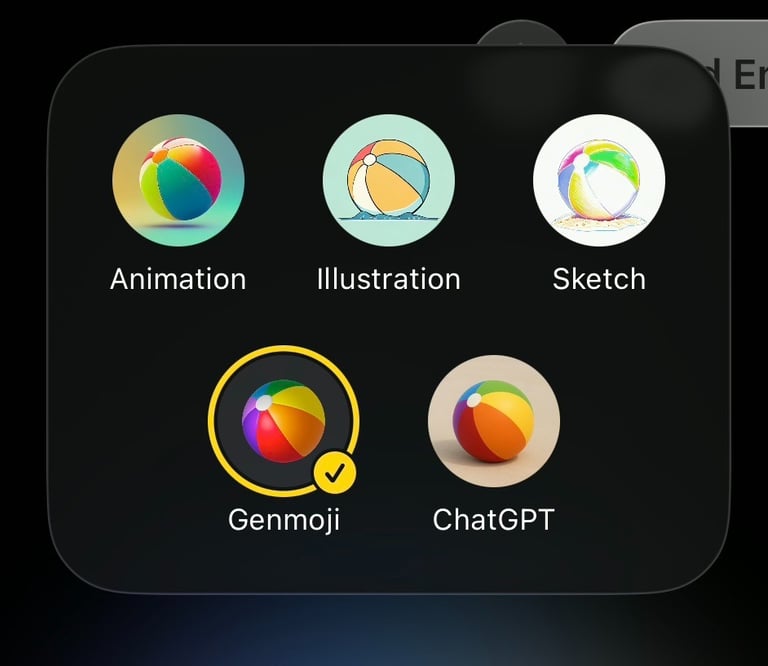Switch to the Sketch style
The width and height of the screenshot is (768, 666).
pyautogui.click(x=598, y=181)
